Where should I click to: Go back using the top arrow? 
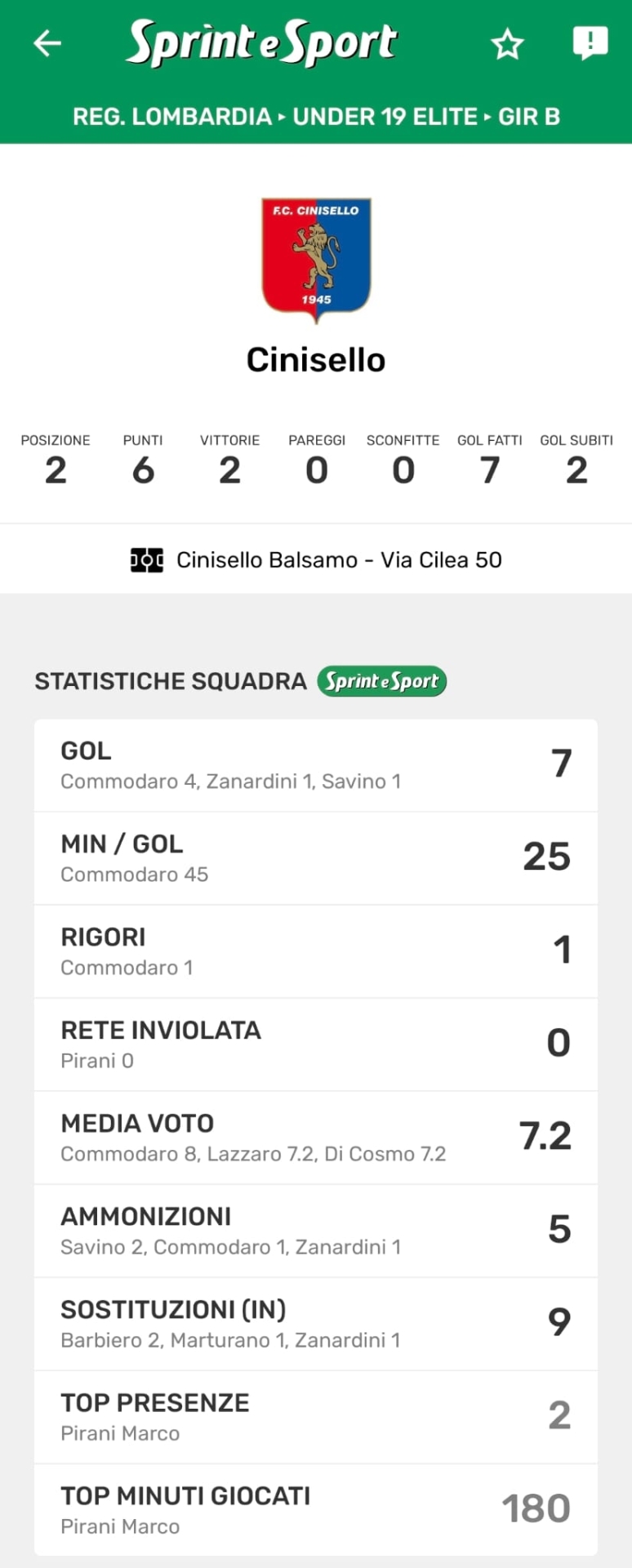click(x=47, y=43)
